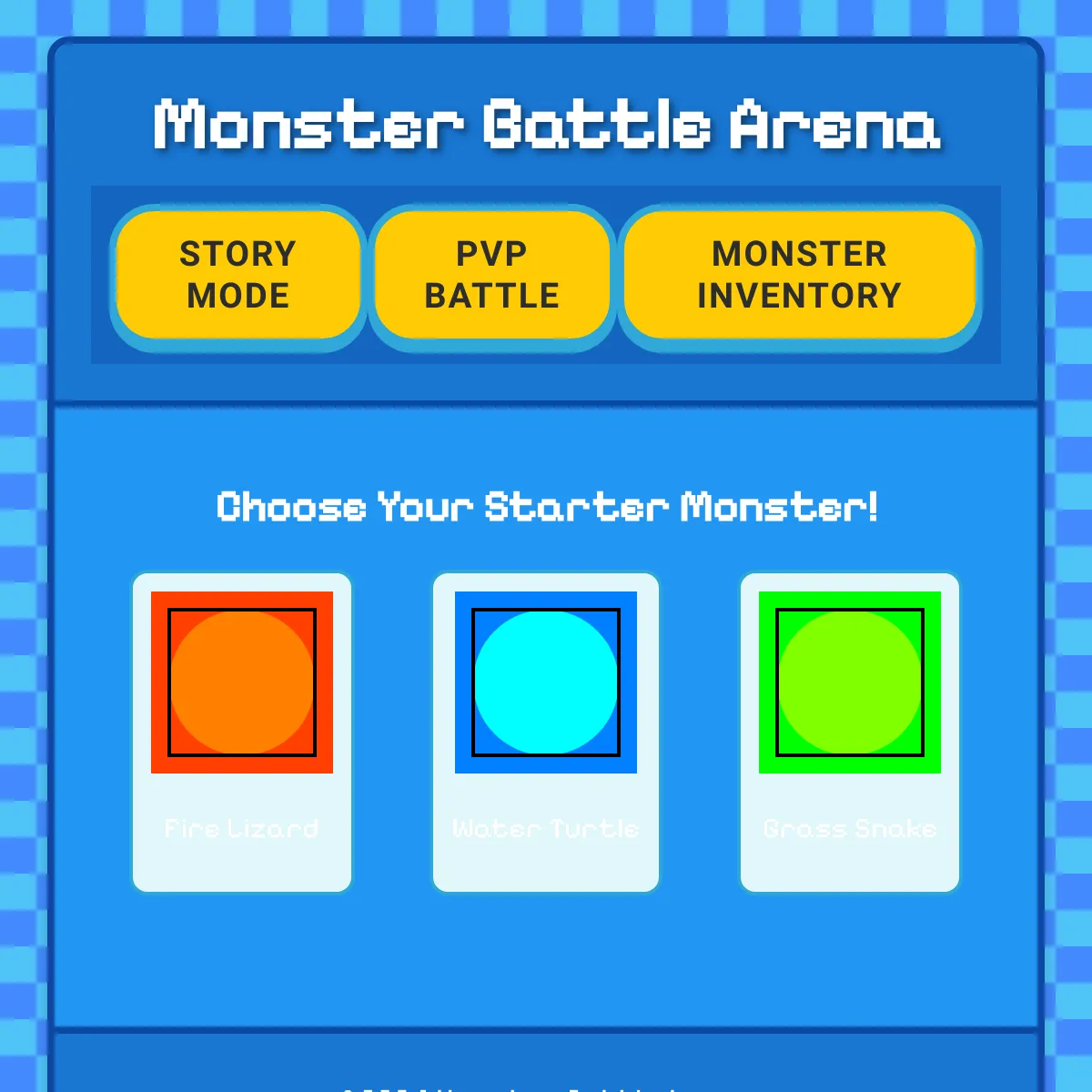Image resolution: width=1092 pixels, height=1092 pixels.
Task: Open the Monster Inventory
Action: coord(799,275)
